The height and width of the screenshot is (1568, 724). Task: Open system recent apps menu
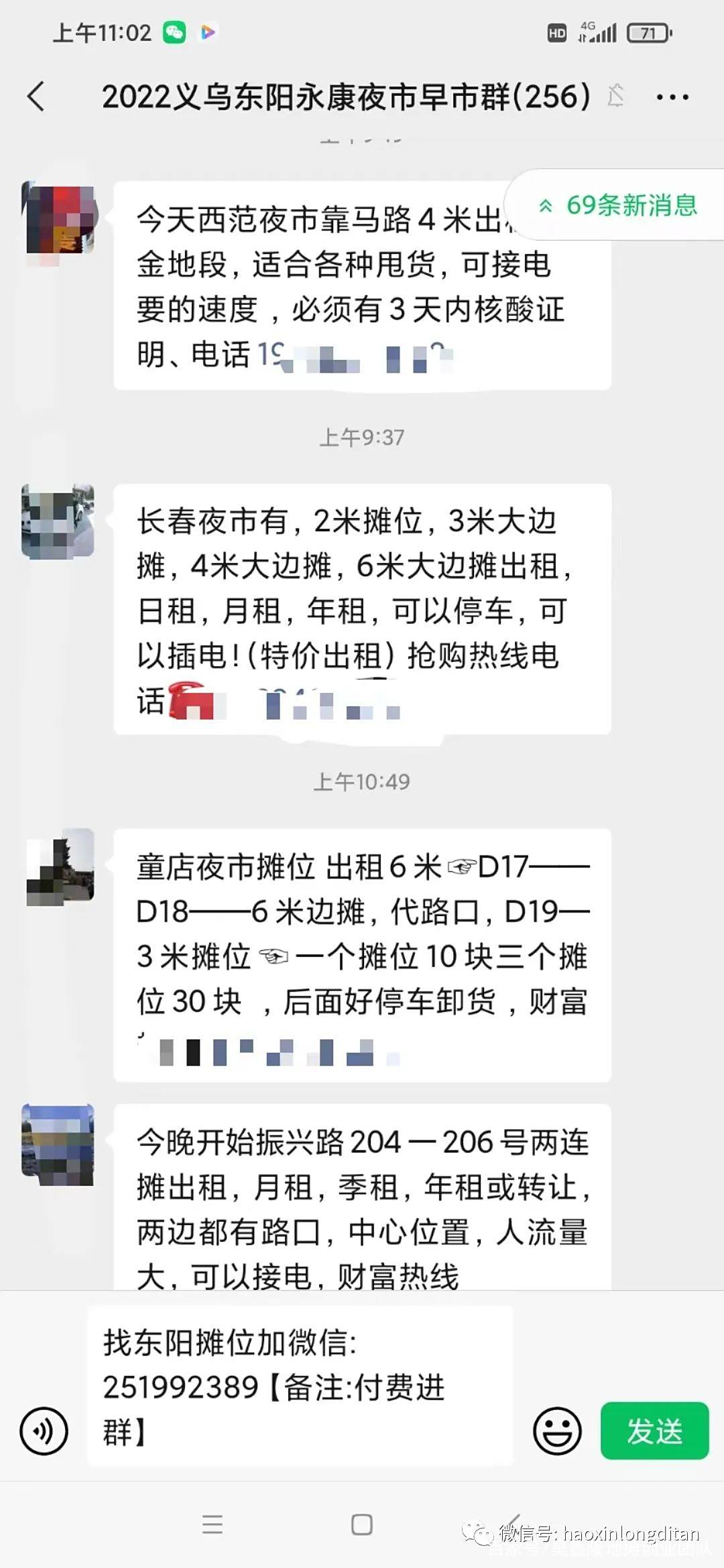(x=213, y=1524)
